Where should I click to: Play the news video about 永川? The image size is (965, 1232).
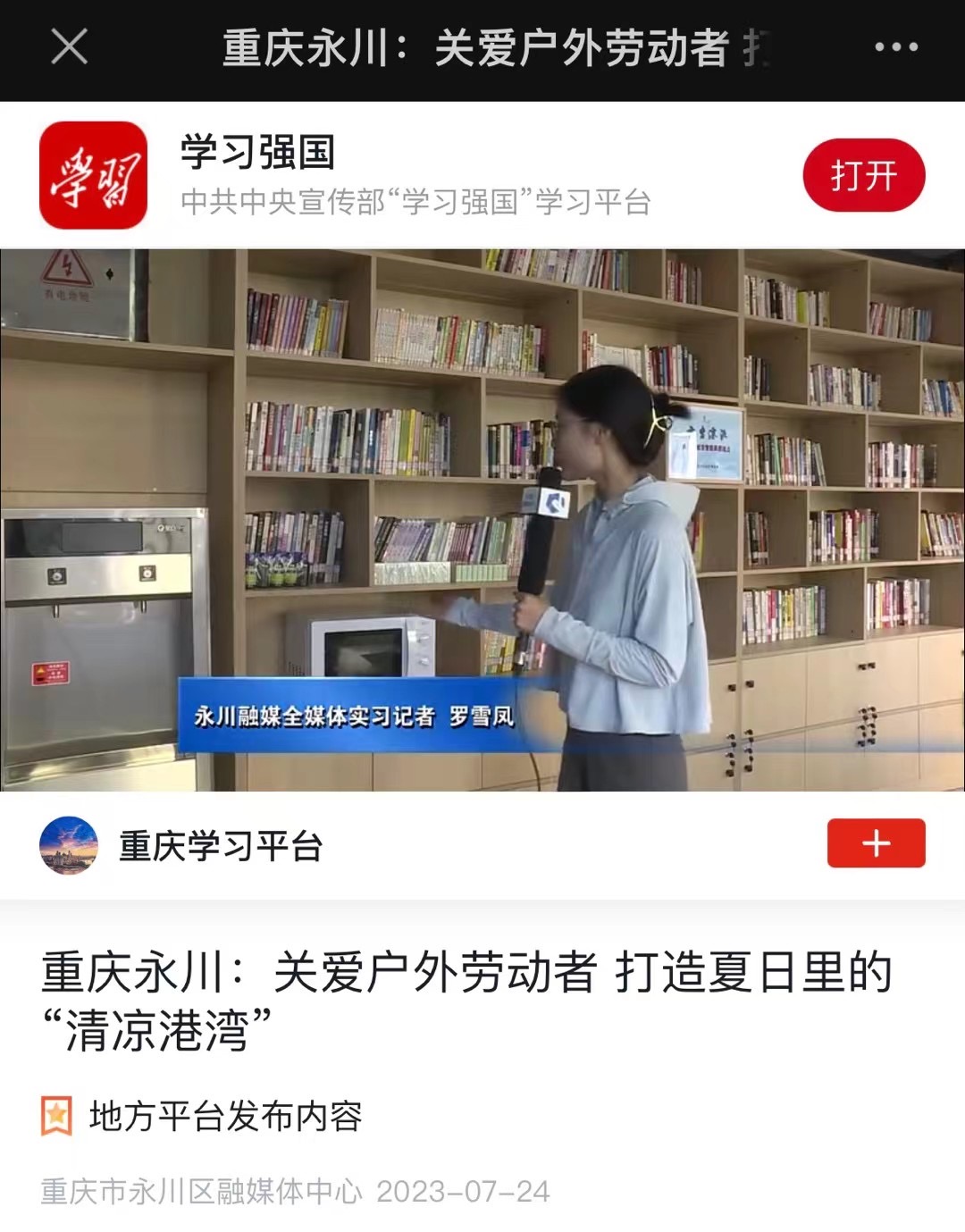tap(482, 519)
